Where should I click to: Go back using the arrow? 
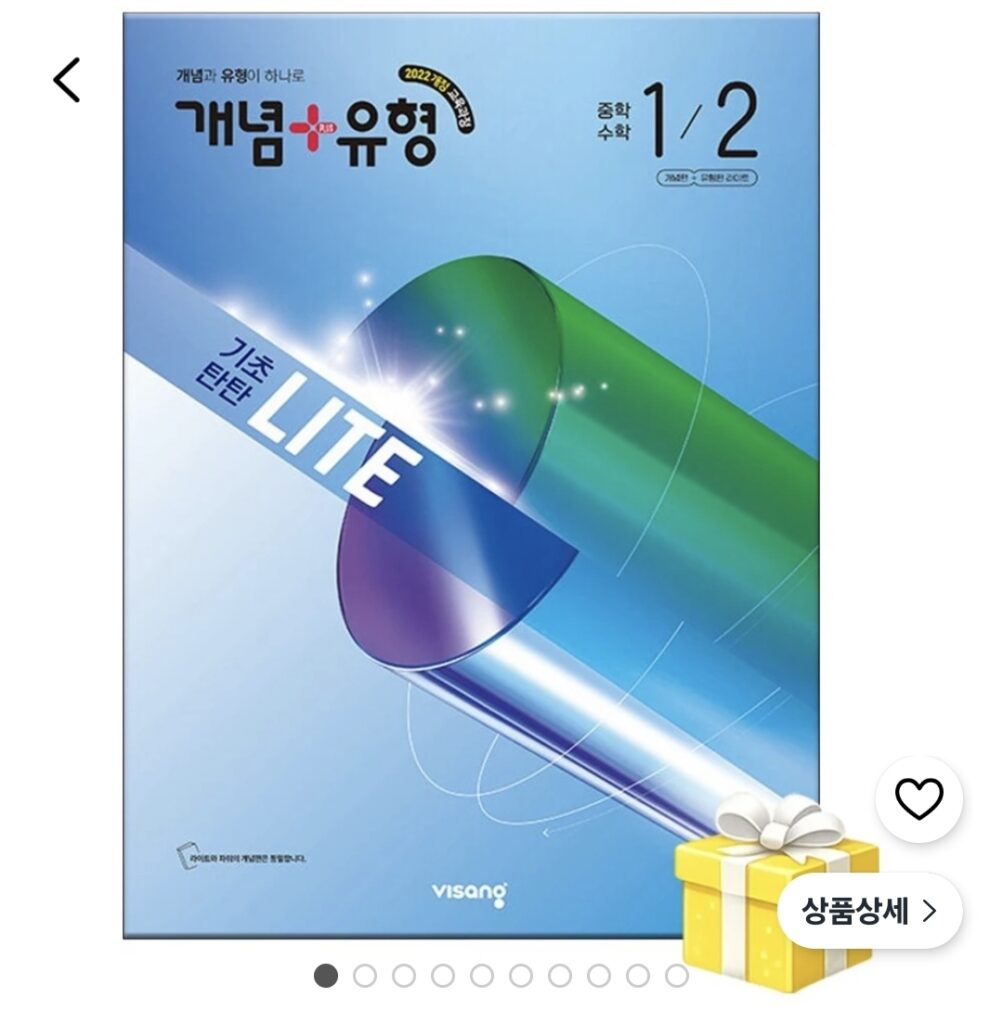click(x=67, y=81)
